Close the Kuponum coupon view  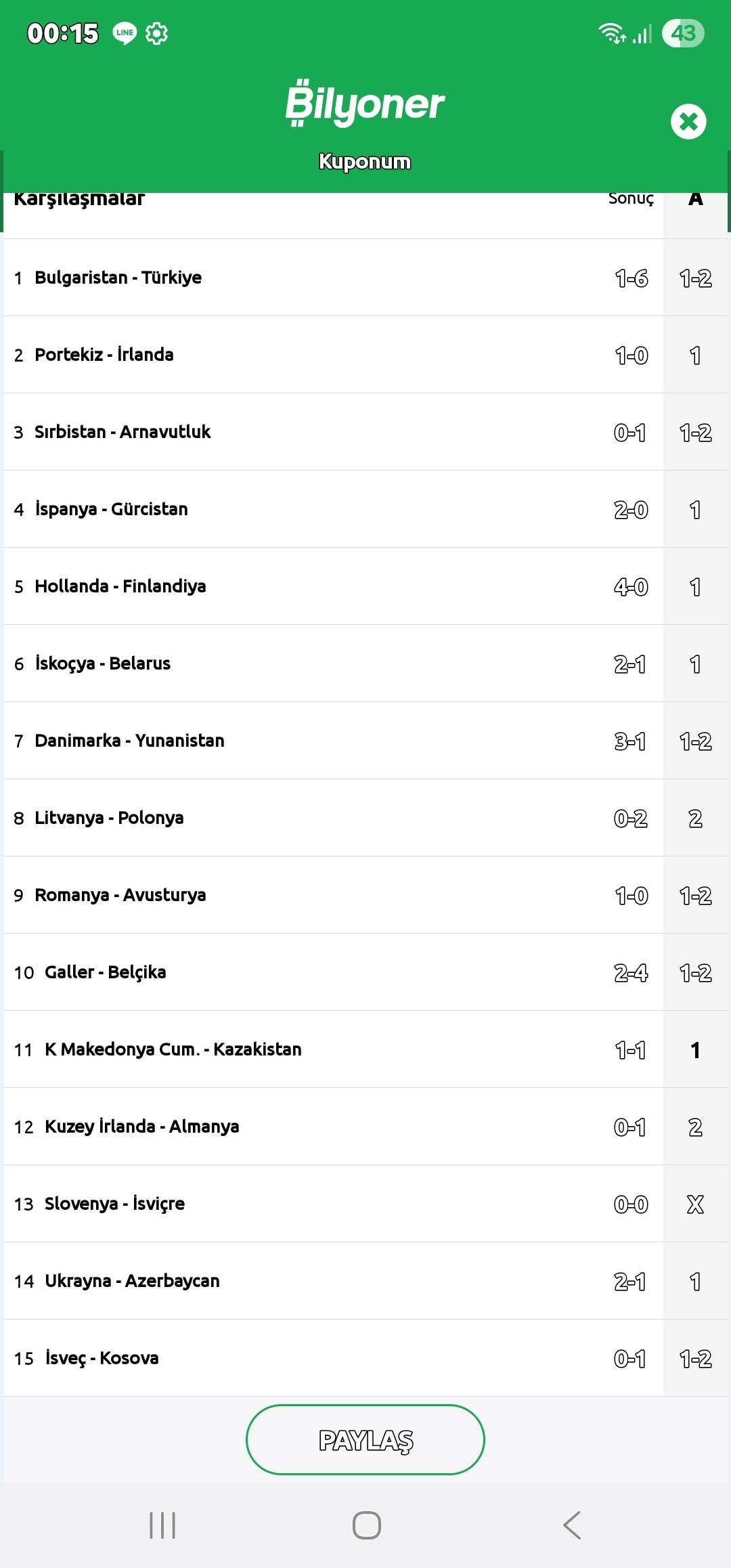coord(688,122)
